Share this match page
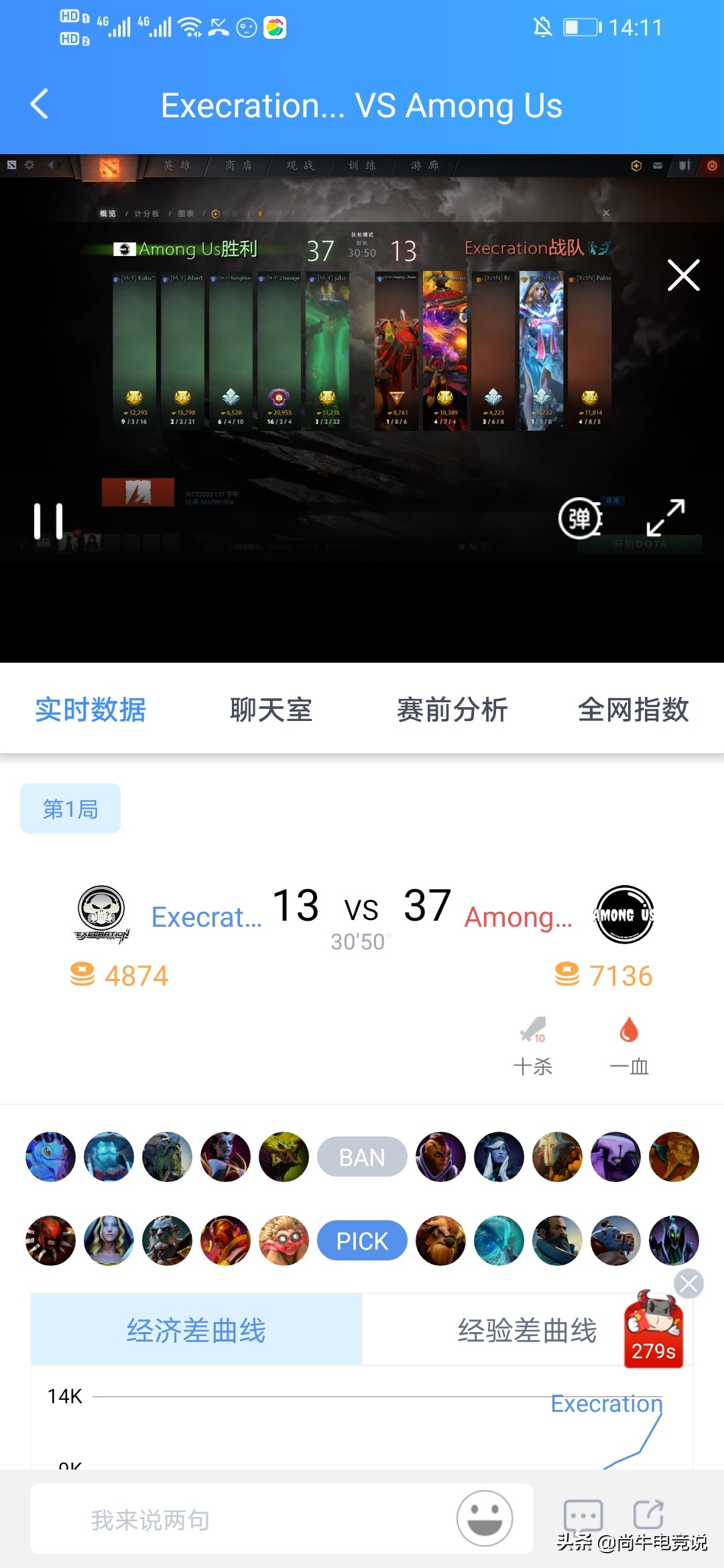Image resolution: width=724 pixels, height=1568 pixels. 648,1514
